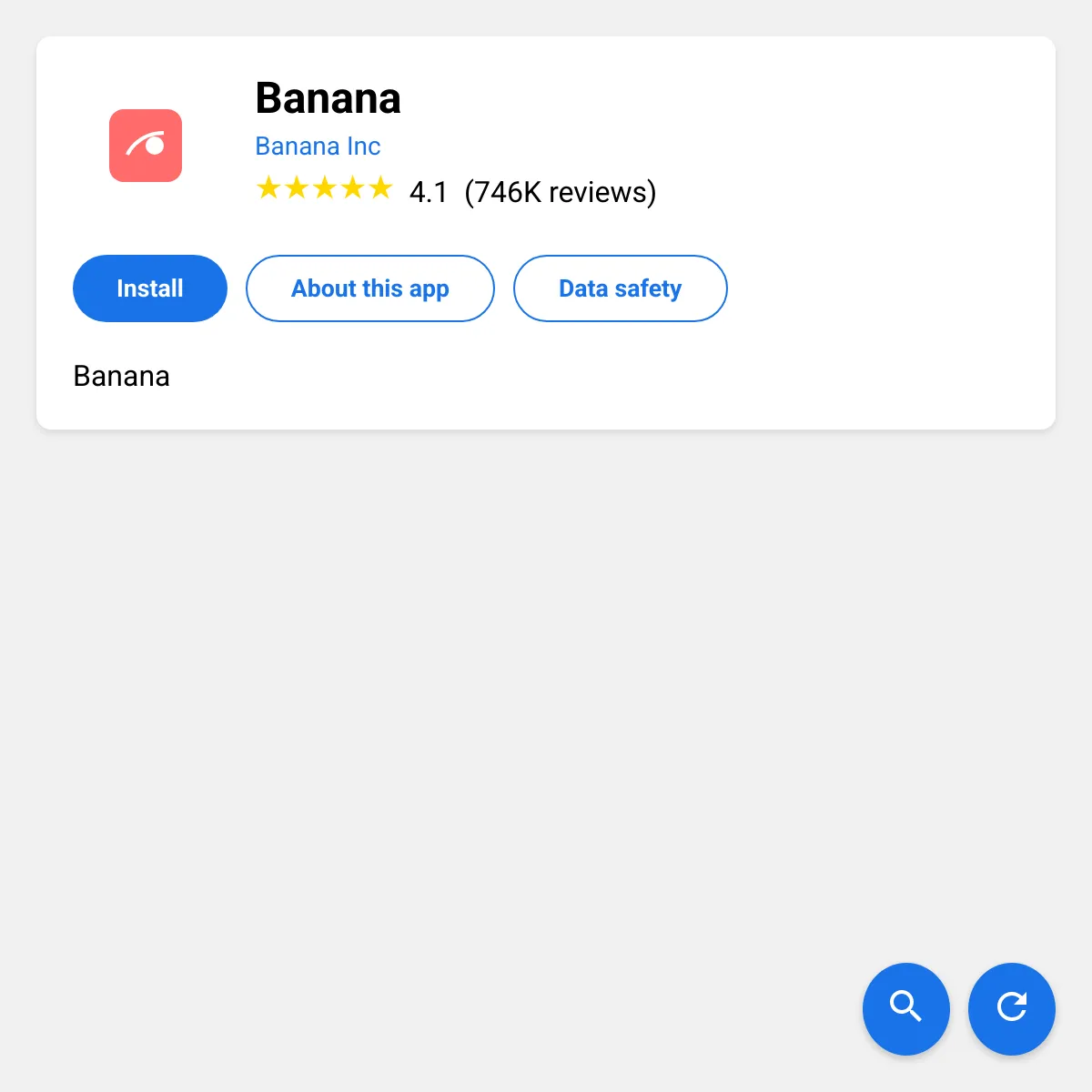Image resolution: width=1092 pixels, height=1092 pixels.
Task: Tap the floating search button
Action: [906, 1008]
